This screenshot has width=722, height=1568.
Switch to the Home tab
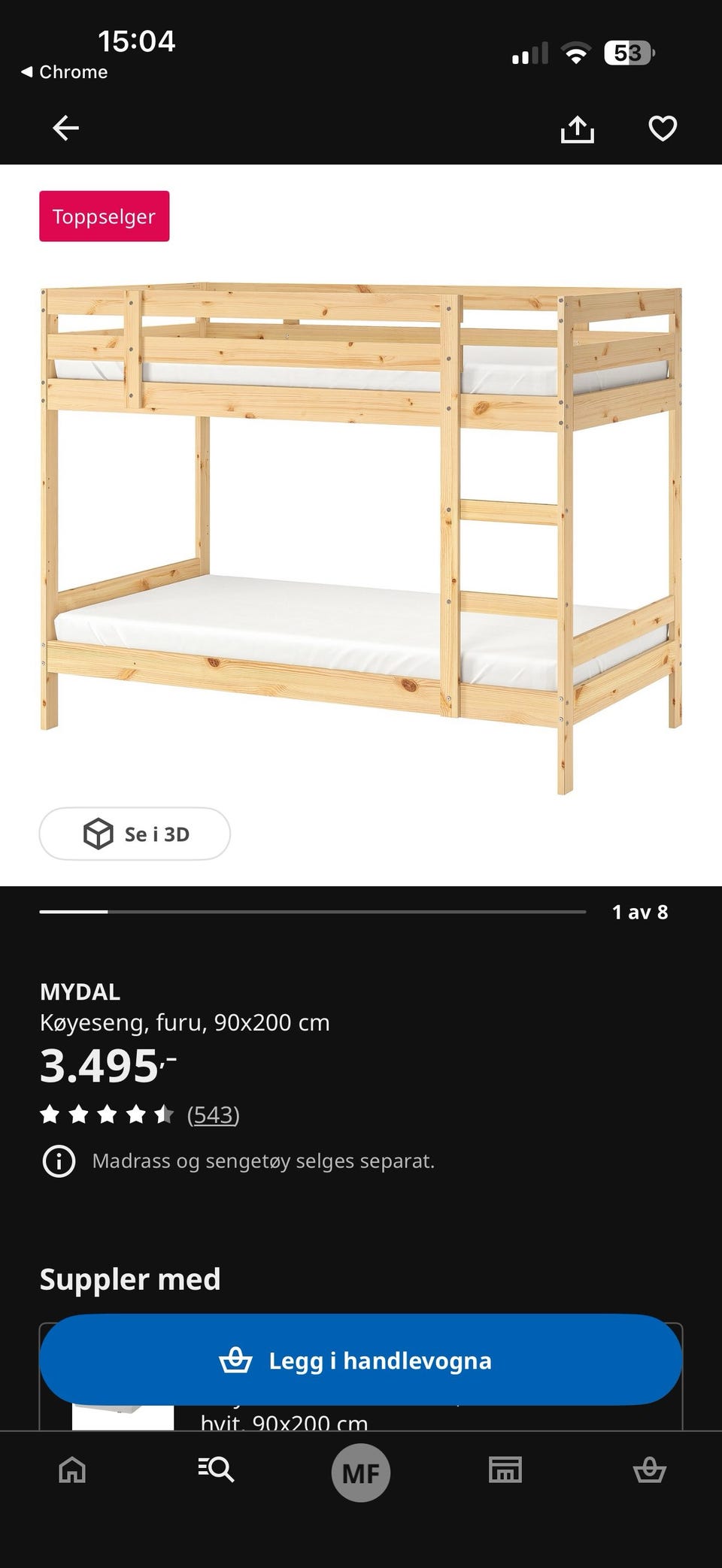72,1469
